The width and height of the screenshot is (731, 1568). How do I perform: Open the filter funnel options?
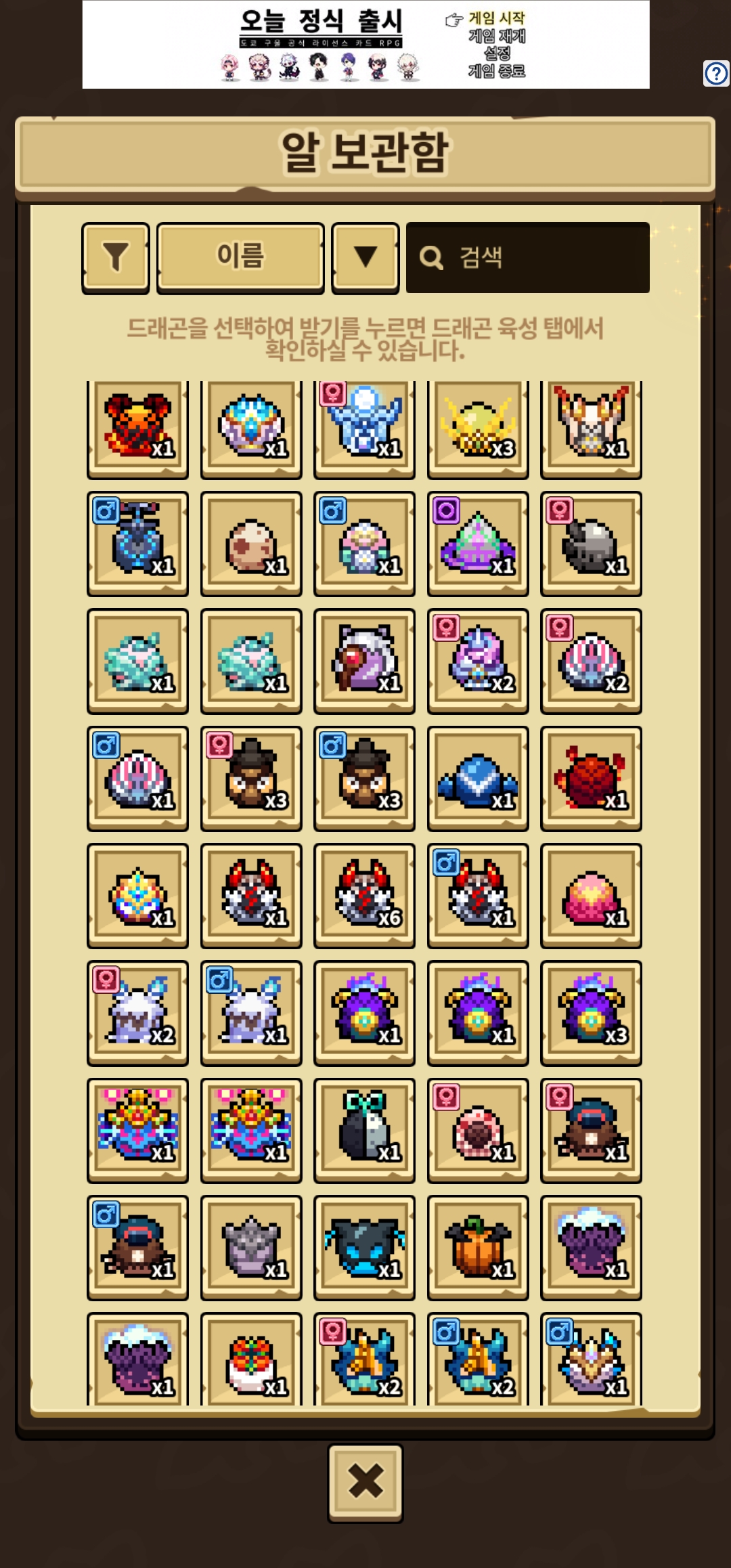point(116,257)
